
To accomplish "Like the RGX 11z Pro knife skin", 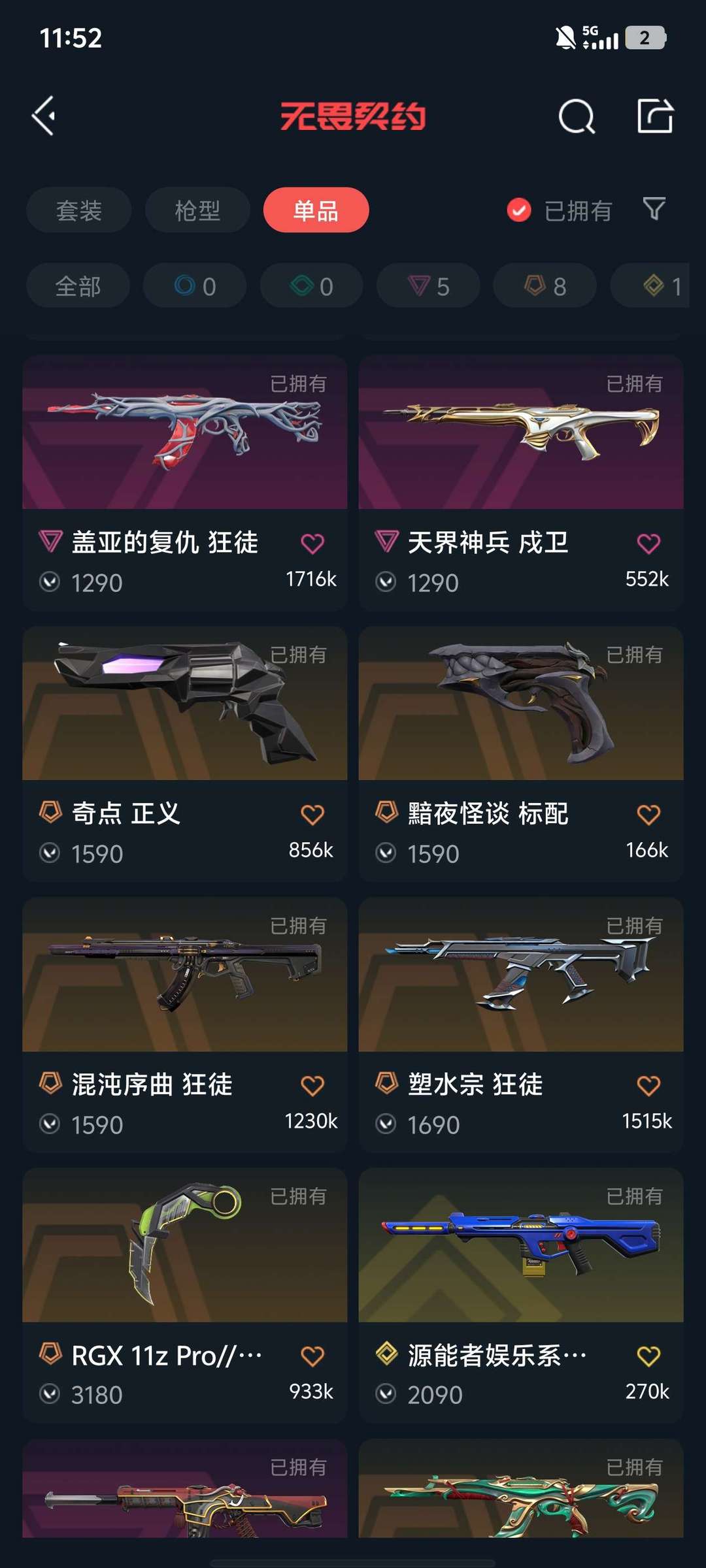I will coord(312,1356).
